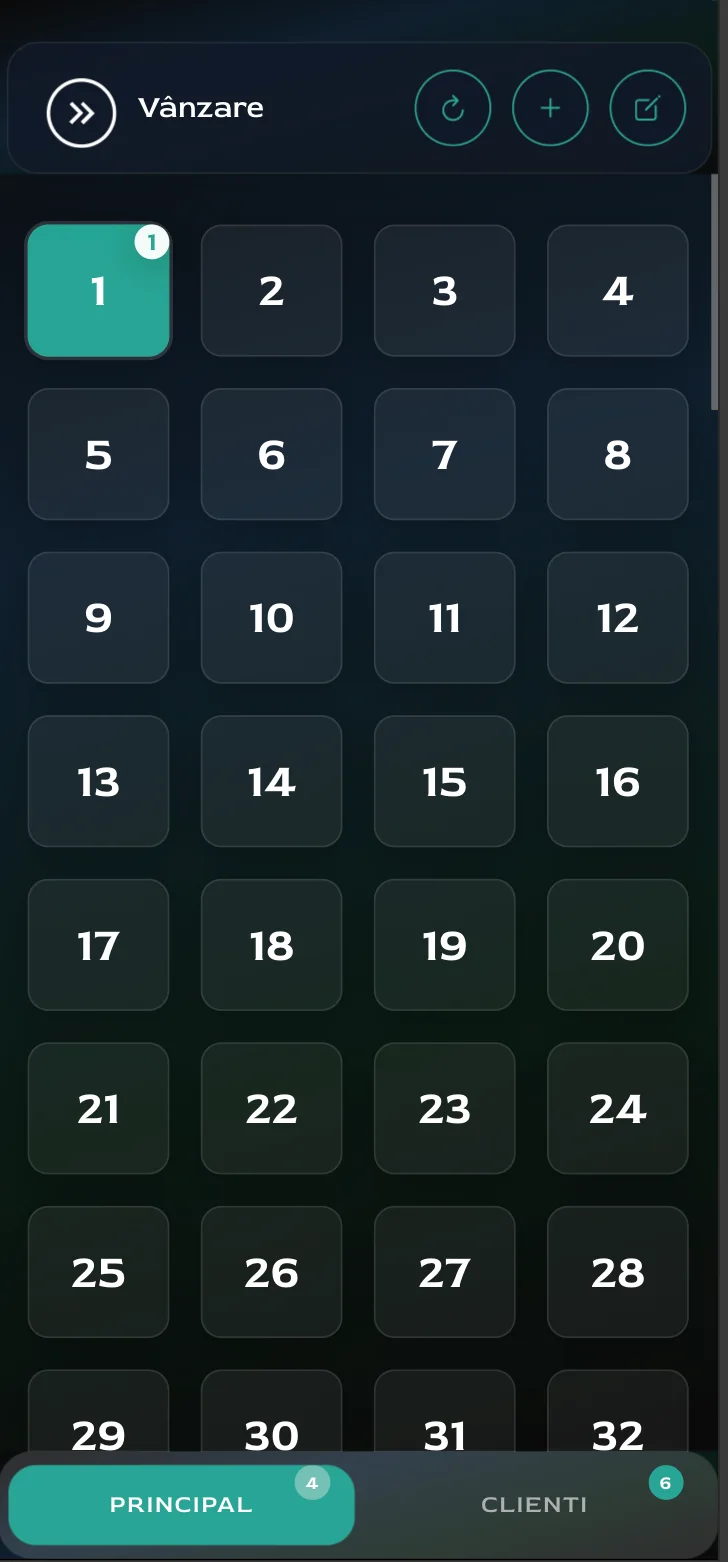The image size is (728, 1562).
Task: Tap table 20 on the right side
Action: 617,945
